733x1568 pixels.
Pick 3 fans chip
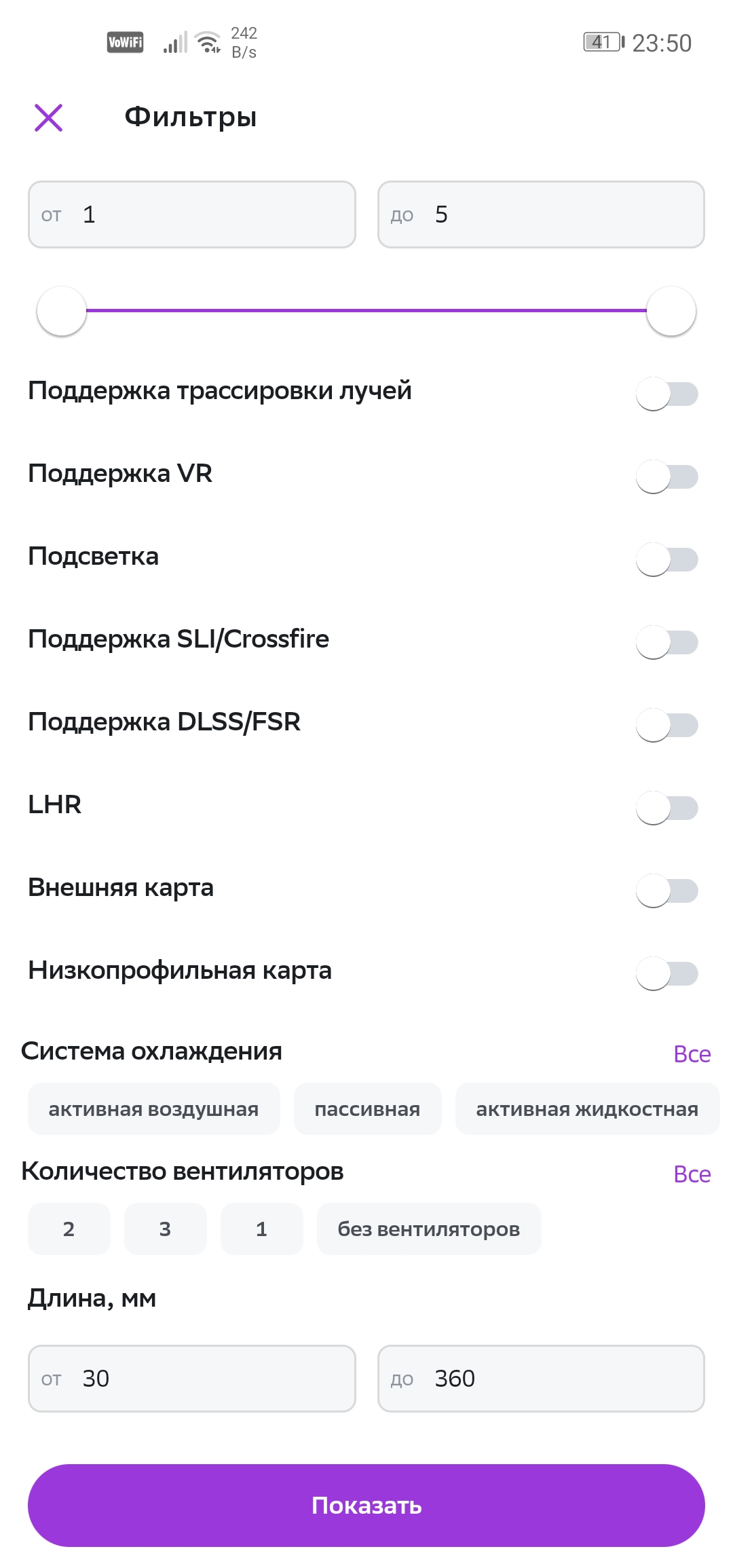point(165,1229)
